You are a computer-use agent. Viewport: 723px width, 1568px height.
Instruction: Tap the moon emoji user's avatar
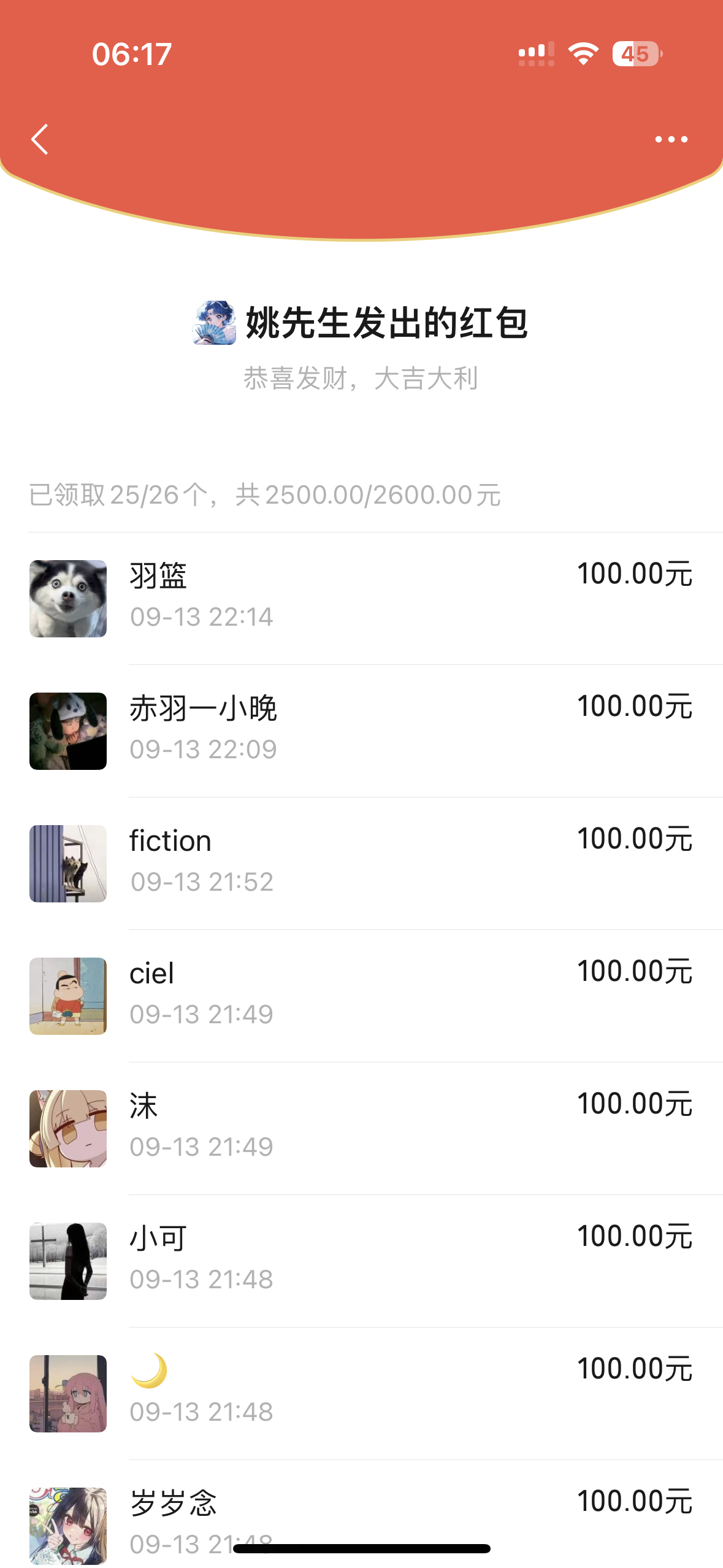click(67, 1393)
